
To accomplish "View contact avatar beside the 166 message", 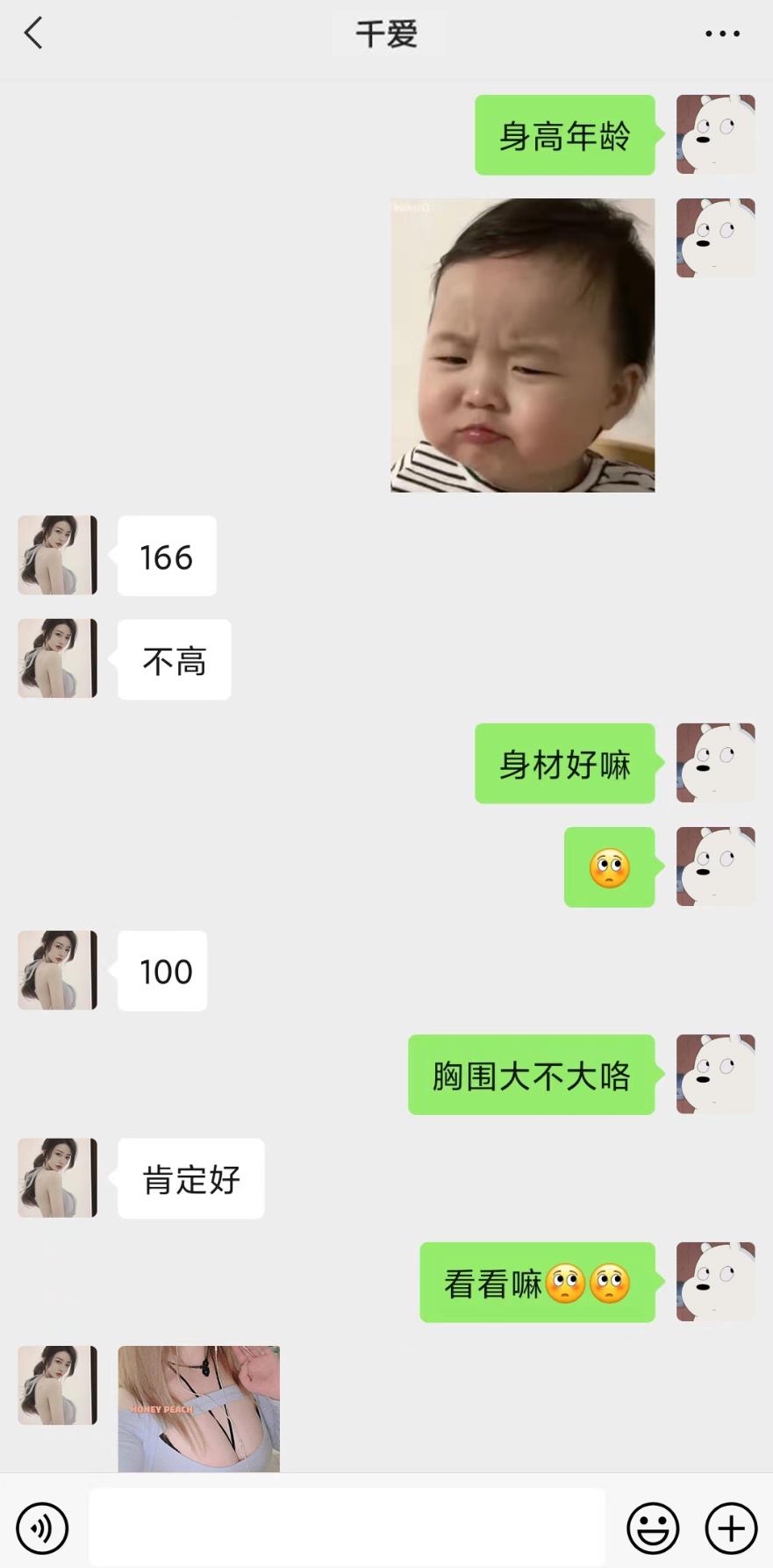I will (x=57, y=555).
